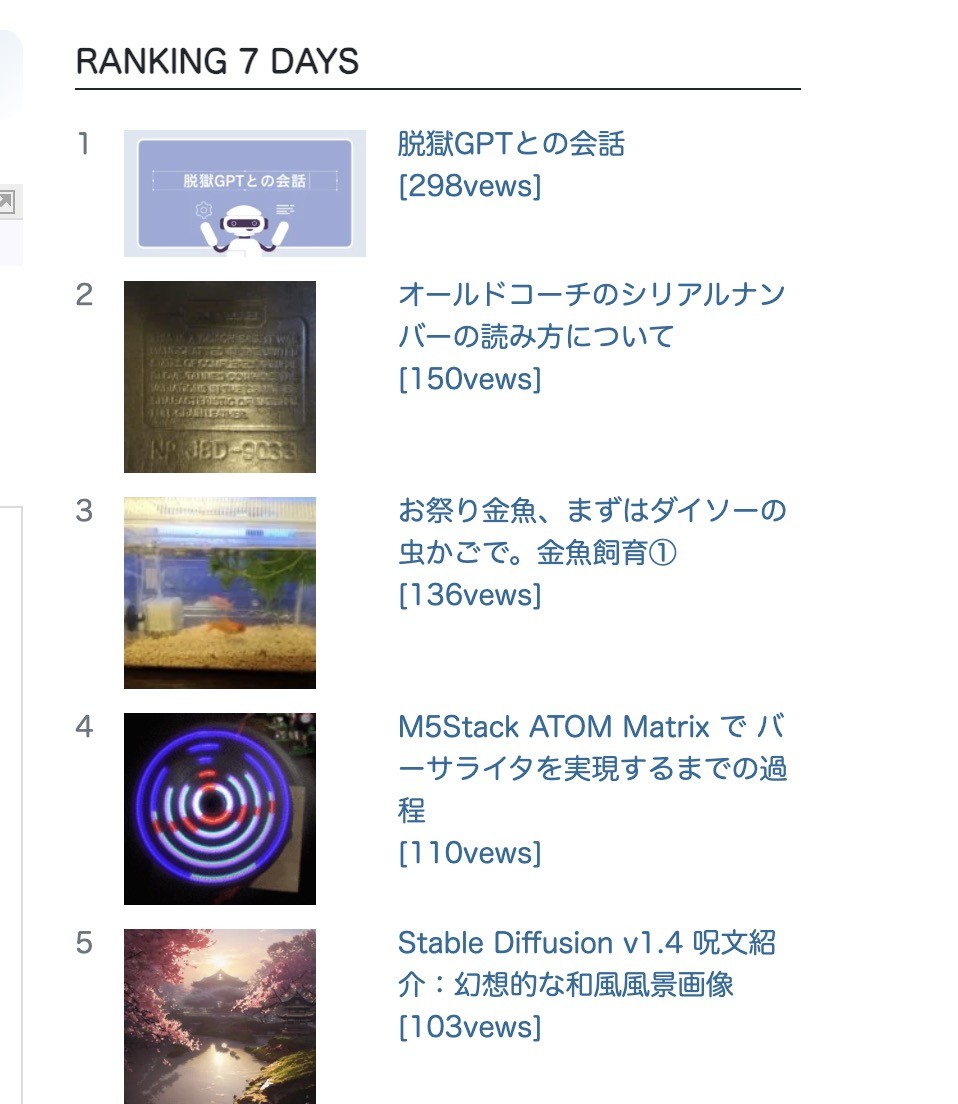Viewport: 958px width, 1104px height.
Task: Click the Coach leather tag thumbnail
Action: click(219, 376)
